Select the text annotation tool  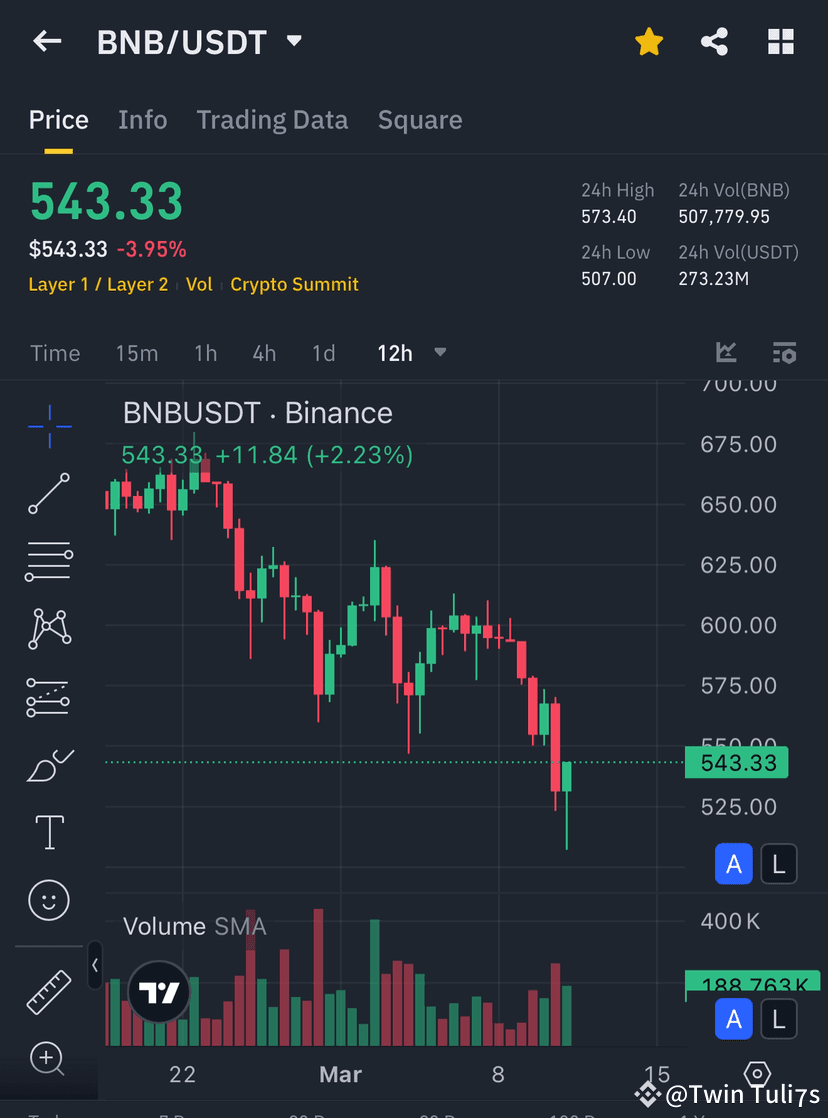click(x=48, y=831)
